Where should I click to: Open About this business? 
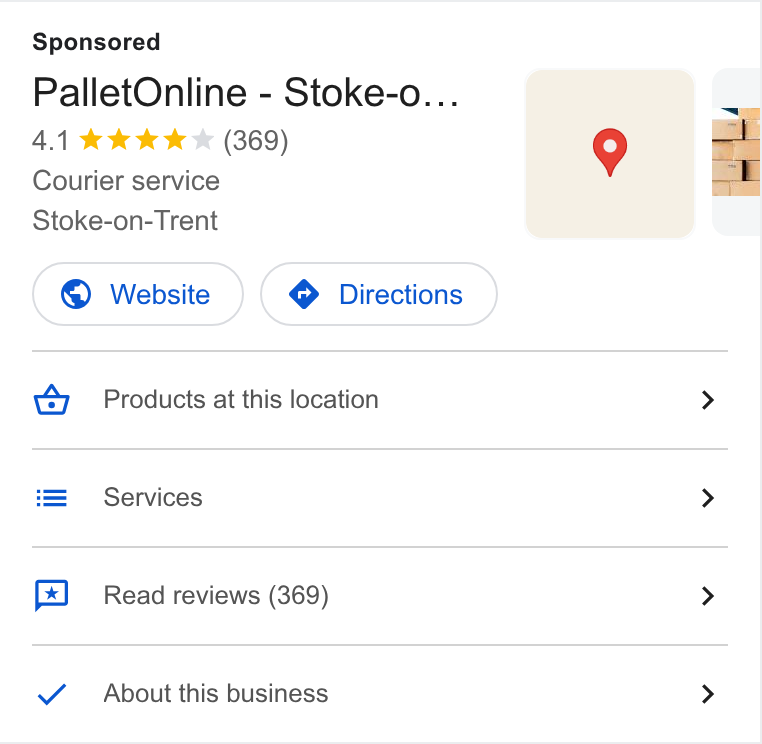coord(380,694)
